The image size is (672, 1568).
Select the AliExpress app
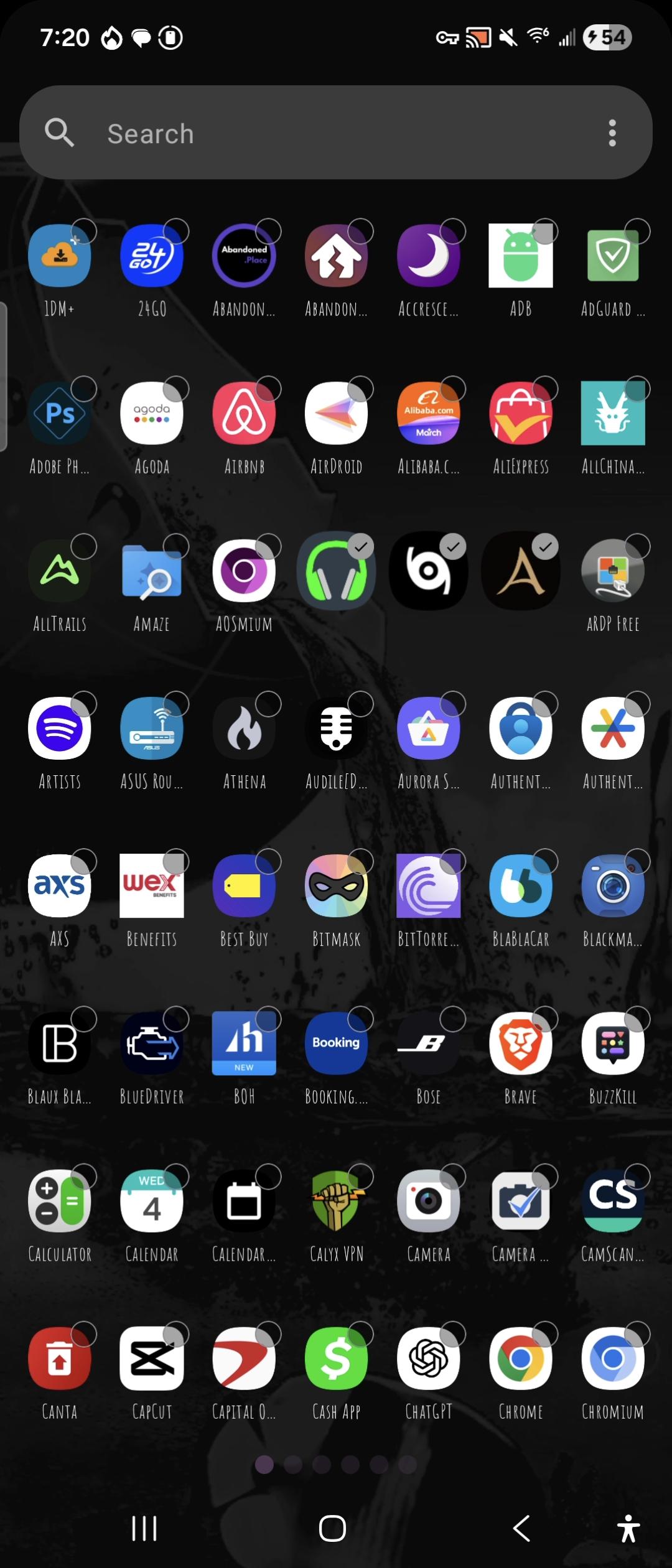click(521, 413)
